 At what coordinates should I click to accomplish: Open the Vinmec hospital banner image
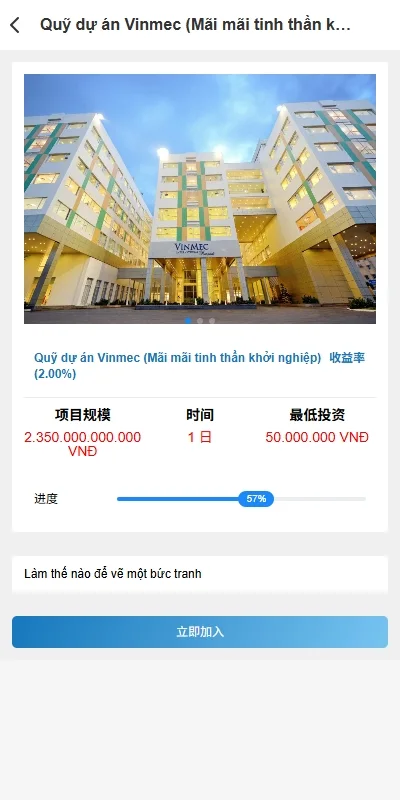(200, 199)
